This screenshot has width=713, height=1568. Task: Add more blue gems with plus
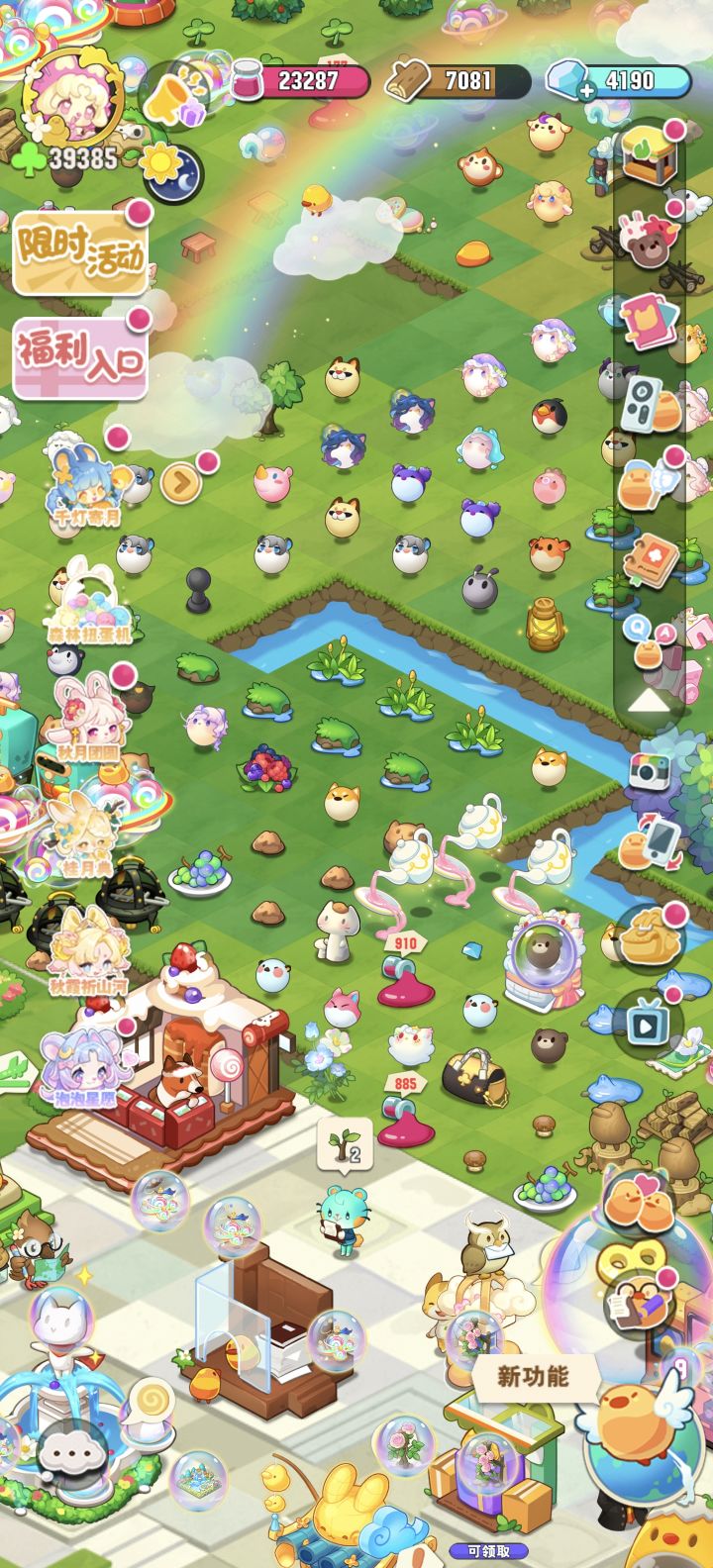[x=587, y=89]
